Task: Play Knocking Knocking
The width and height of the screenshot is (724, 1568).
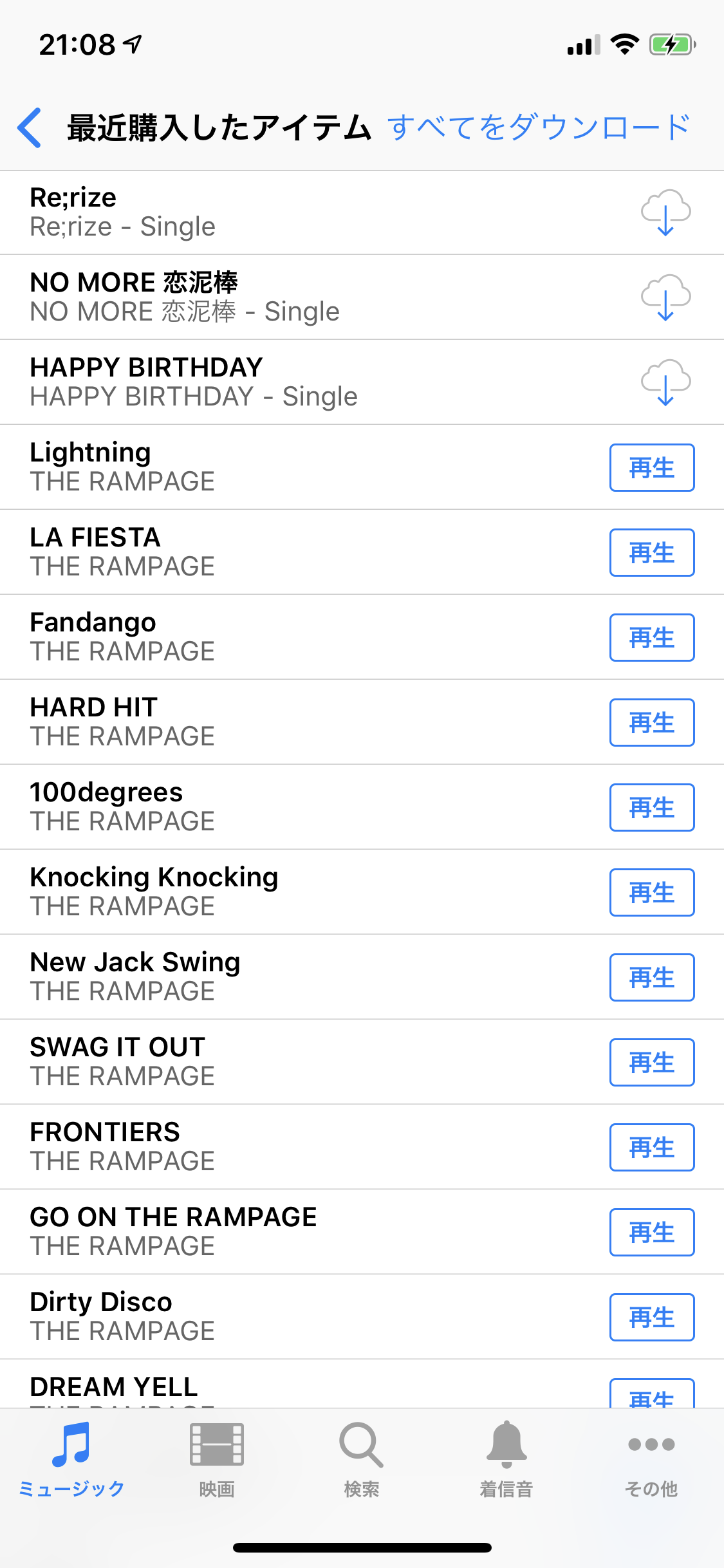Action: pos(651,892)
